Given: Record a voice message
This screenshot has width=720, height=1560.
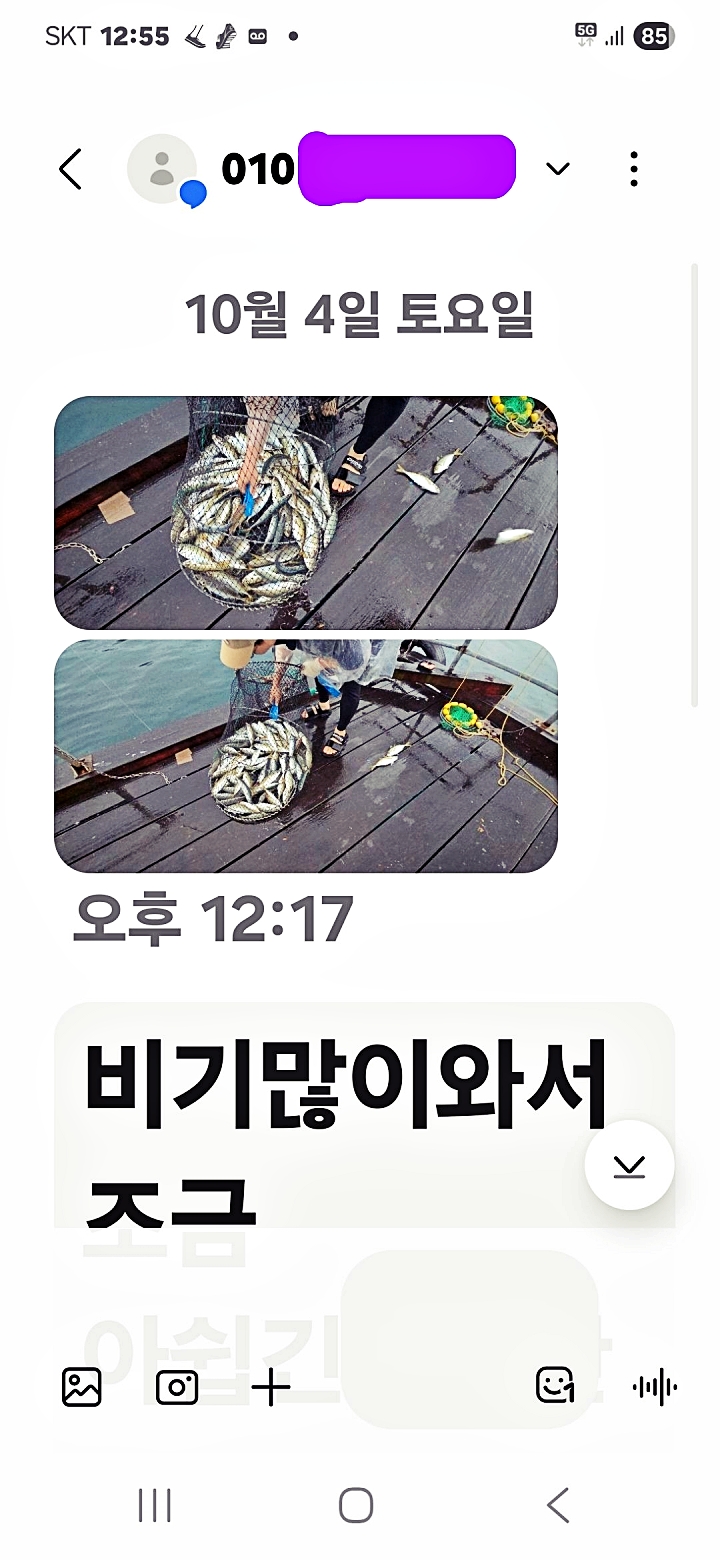Looking at the screenshot, I should click(x=655, y=1387).
